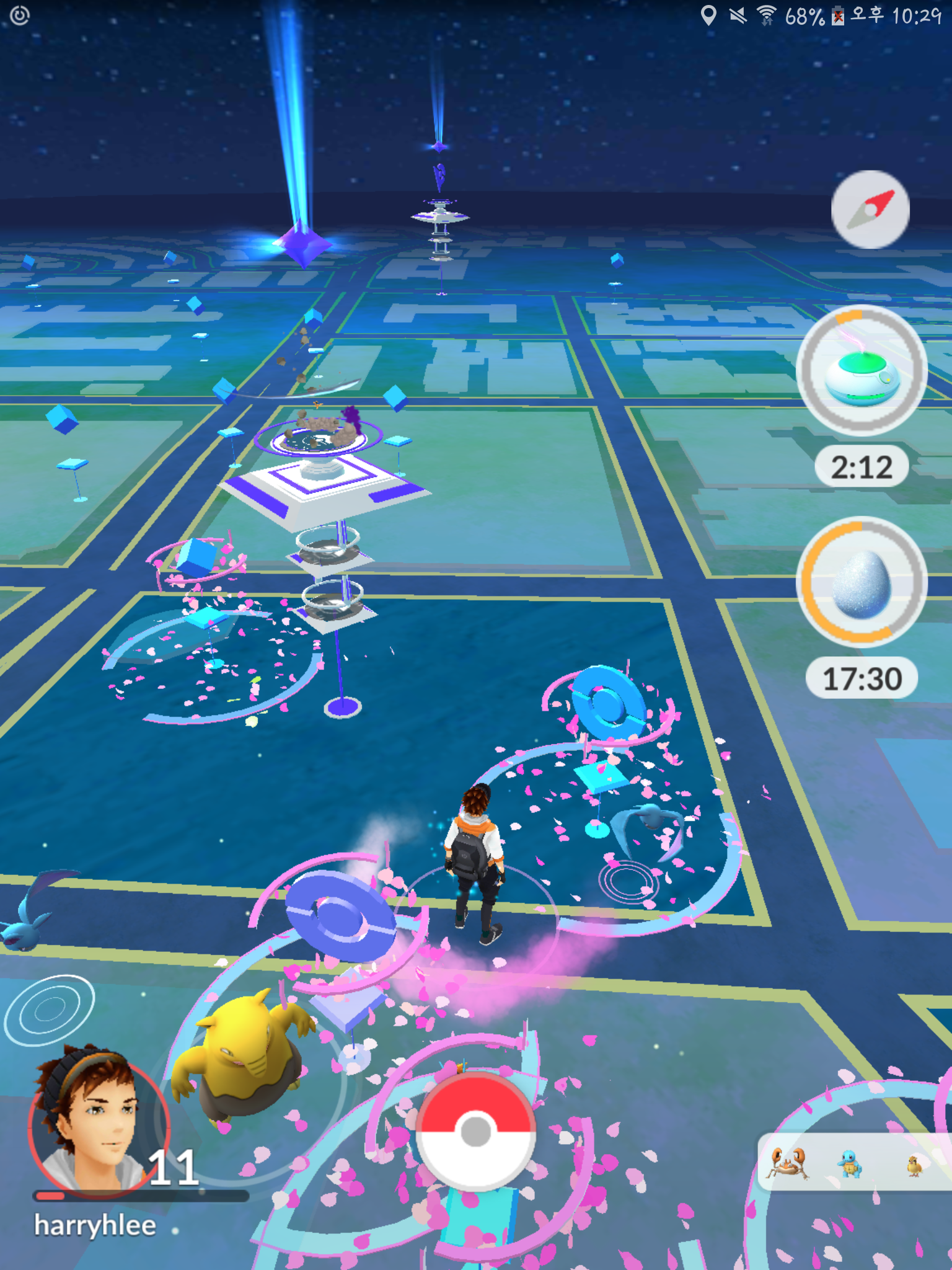Image resolution: width=952 pixels, height=1270 pixels.
Task: Open the nearby Pokémon tracker
Action: 852,1163
